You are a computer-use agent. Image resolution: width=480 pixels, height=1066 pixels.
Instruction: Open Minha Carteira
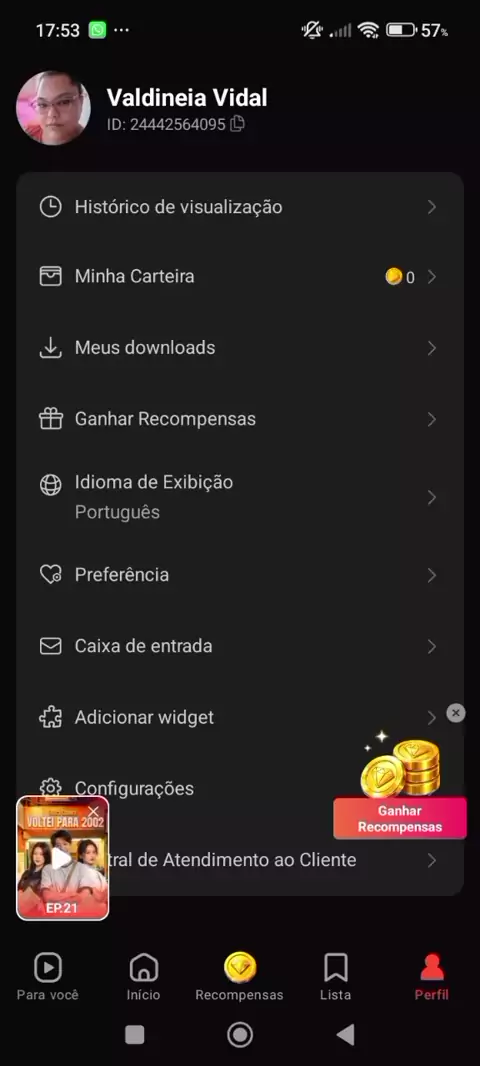[x=239, y=277]
